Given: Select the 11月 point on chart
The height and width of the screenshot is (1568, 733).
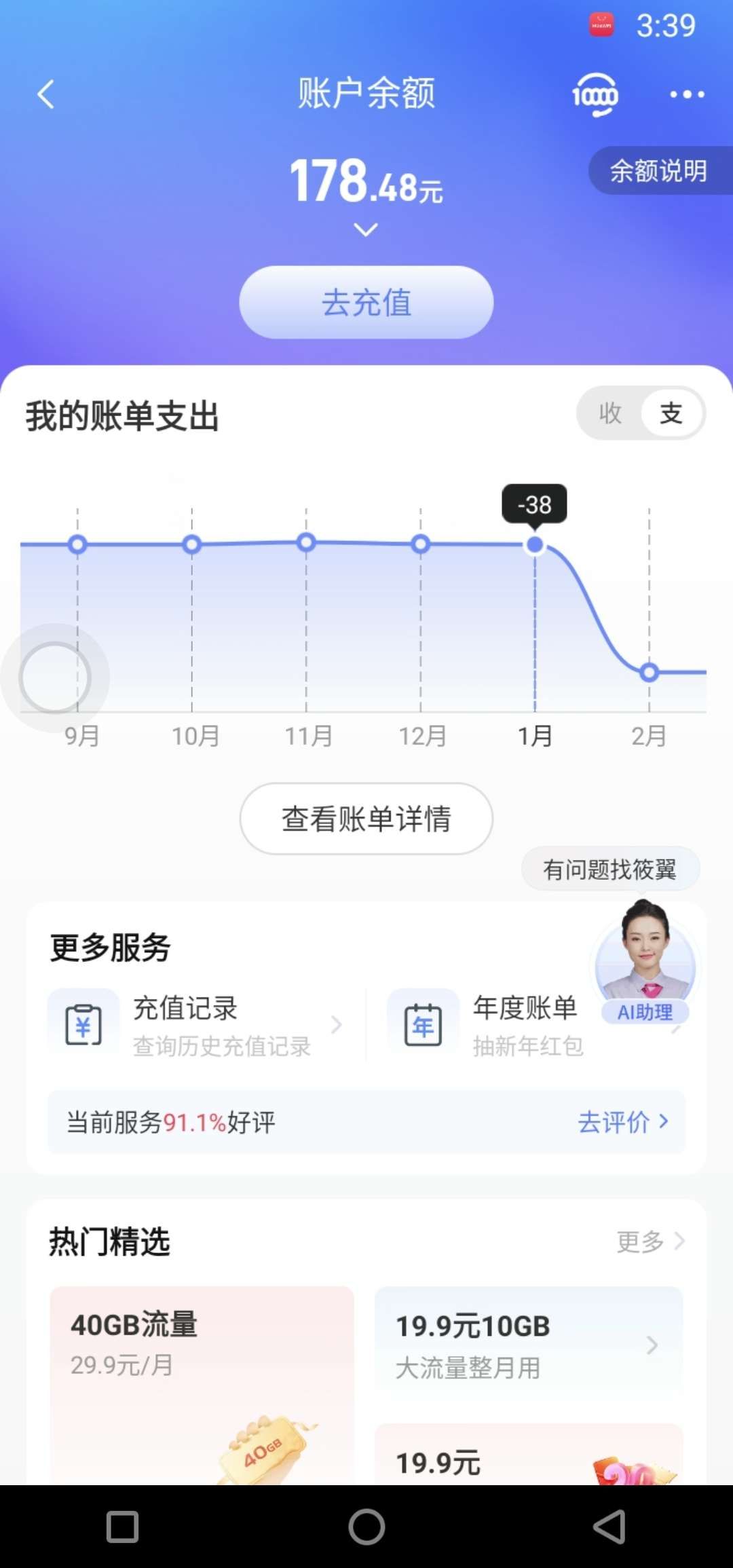Looking at the screenshot, I should click(306, 542).
